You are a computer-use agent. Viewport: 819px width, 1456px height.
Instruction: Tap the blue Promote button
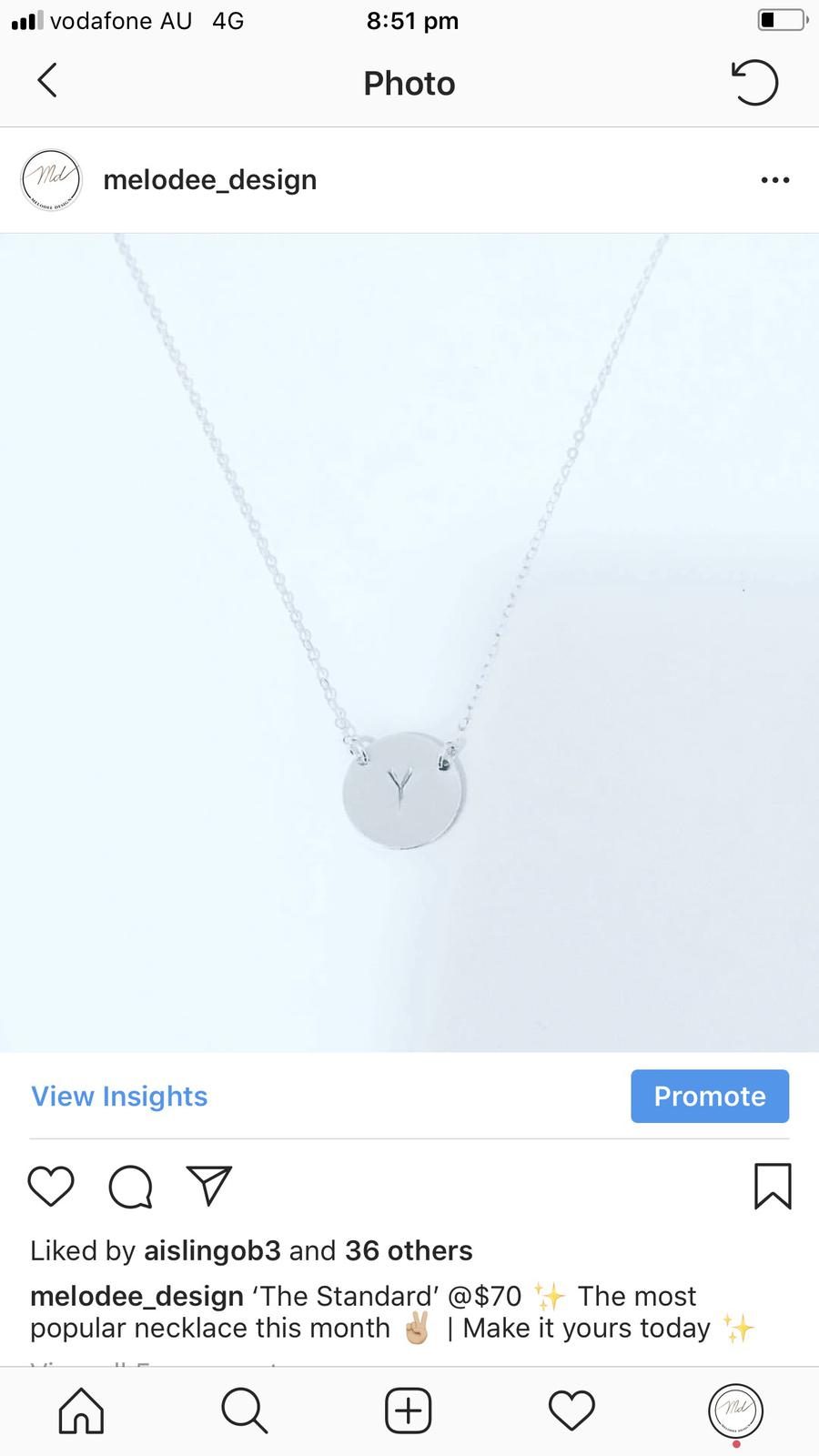pos(709,1097)
